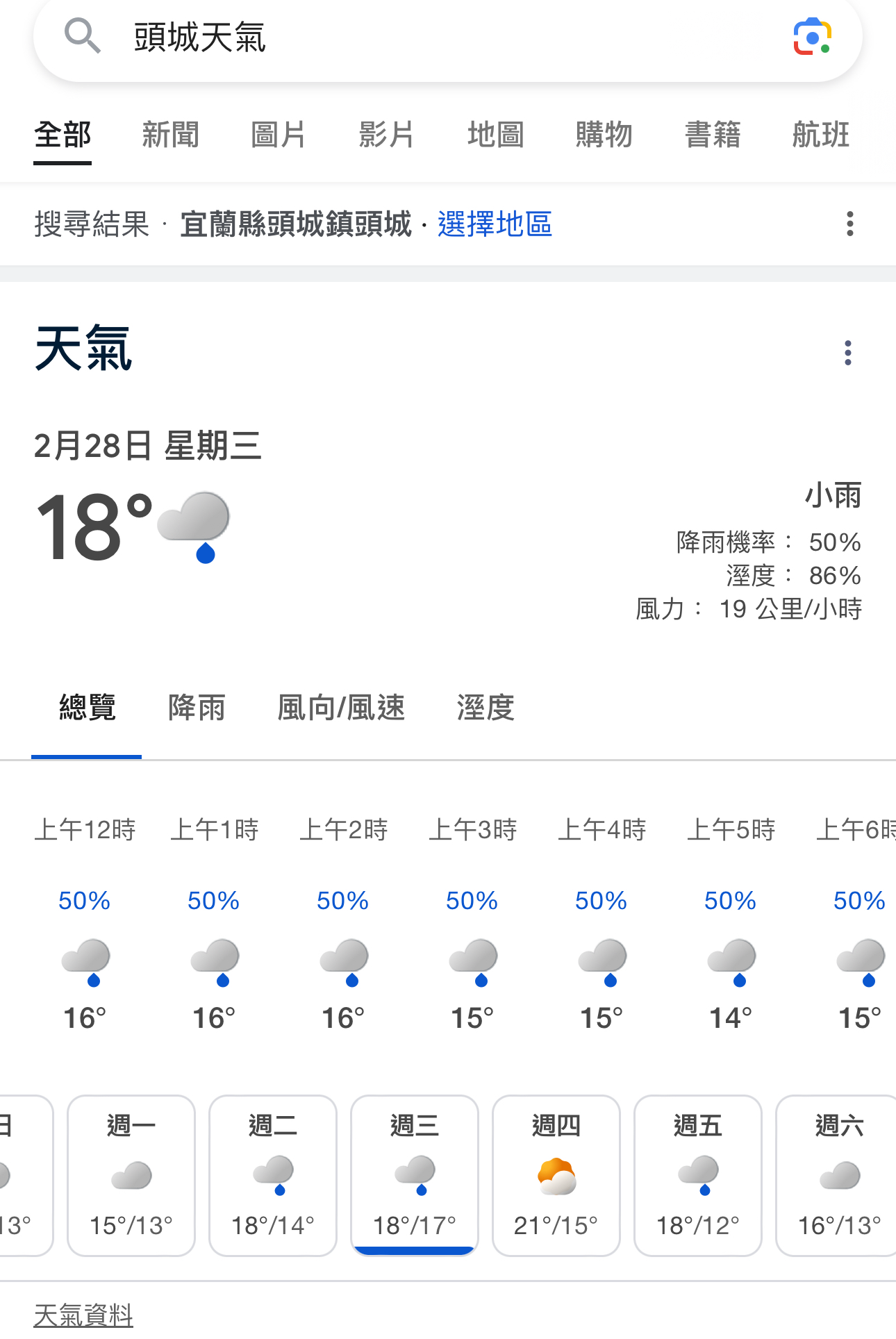
Task: Open overflow menu beside search result location
Action: [849, 224]
